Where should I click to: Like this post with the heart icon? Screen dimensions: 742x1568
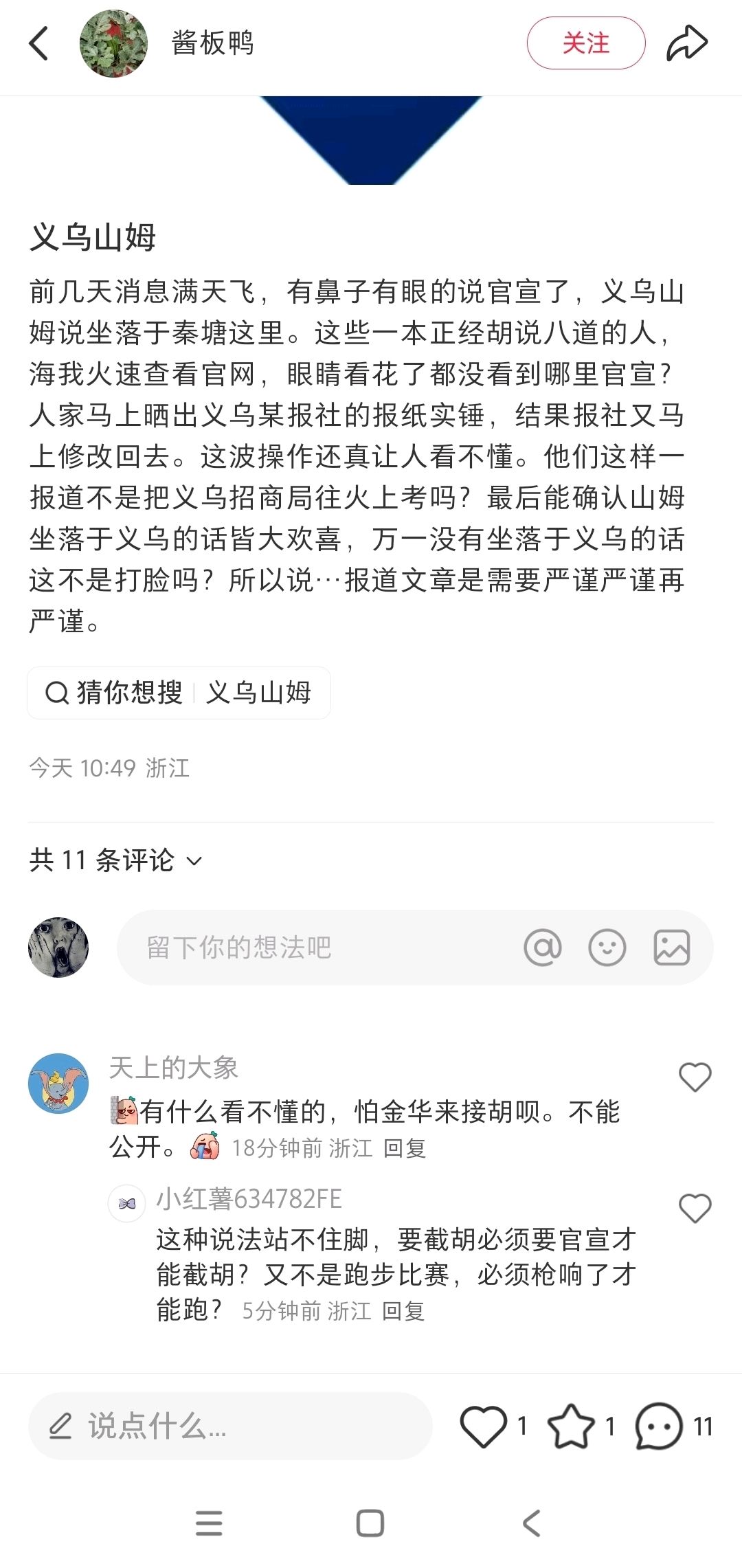point(483,1426)
